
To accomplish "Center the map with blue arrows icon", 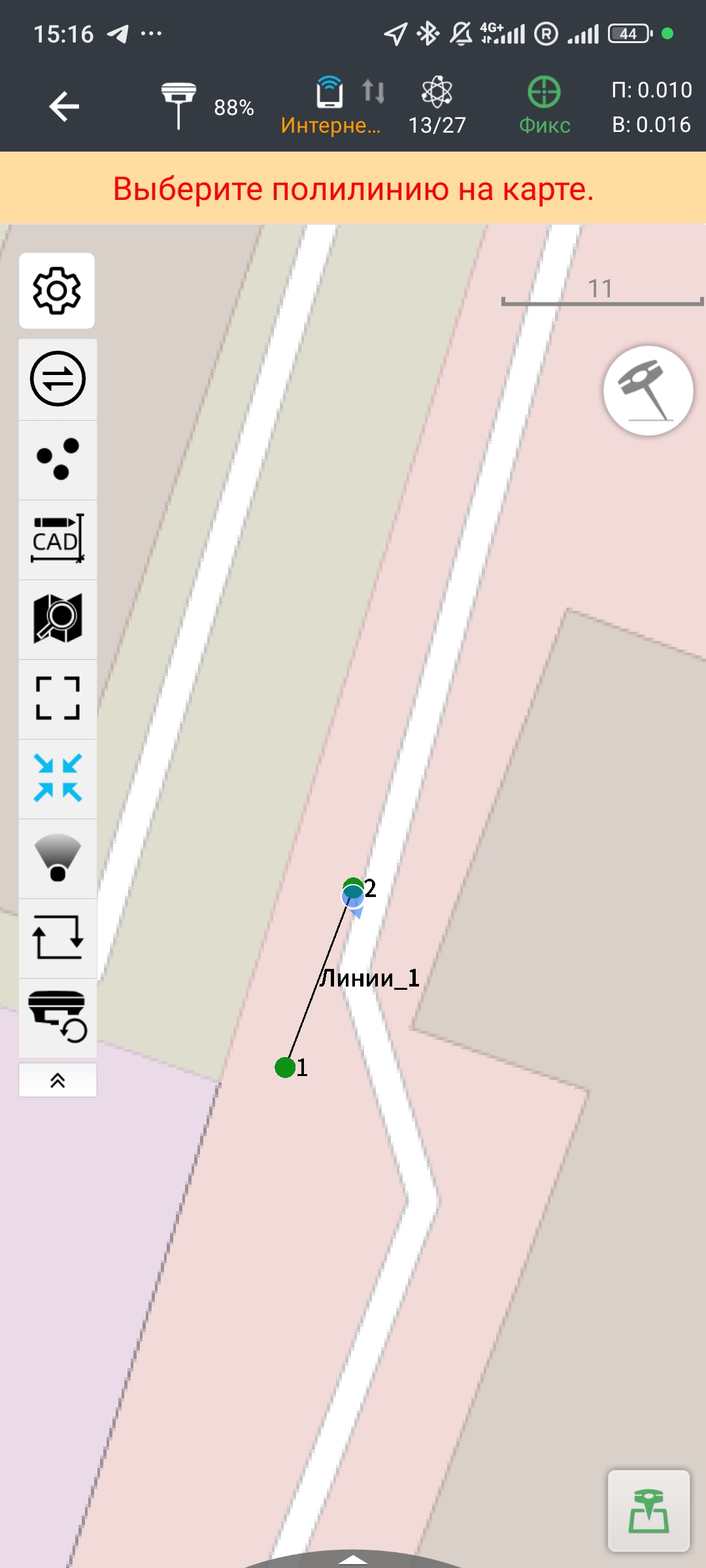I will coord(58,778).
